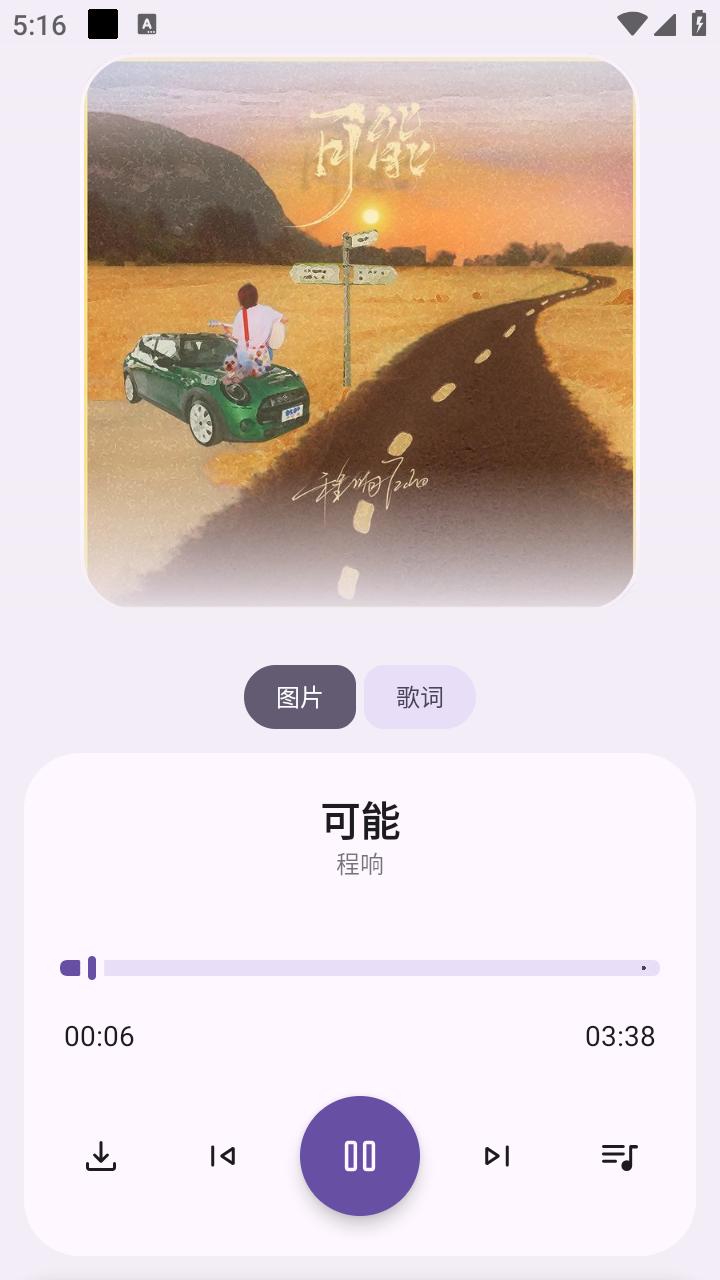Tap the battery charging icon
720x1280 pixels.
pyautogui.click(x=699, y=25)
